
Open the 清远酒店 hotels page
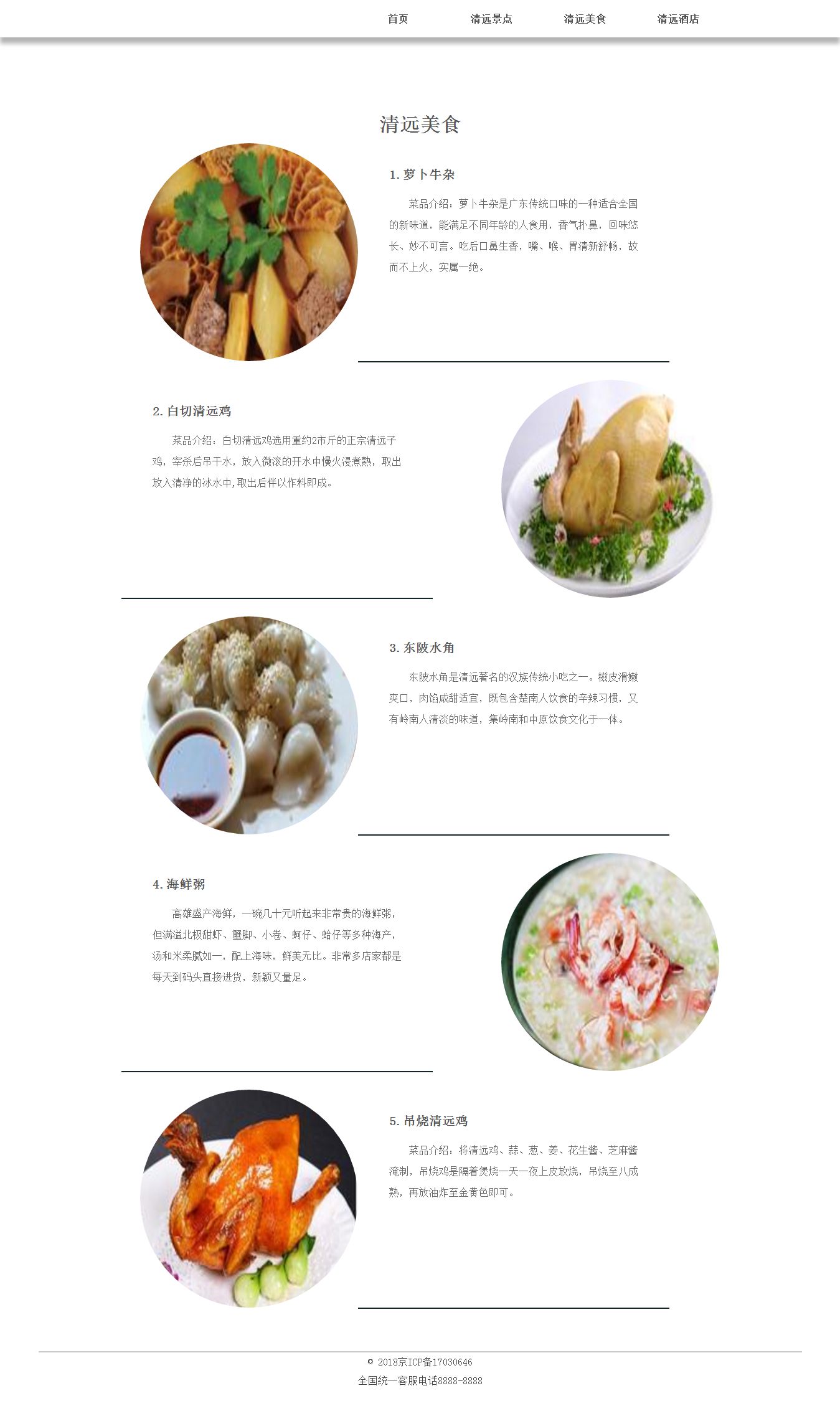pyautogui.click(x=677, y=19)
